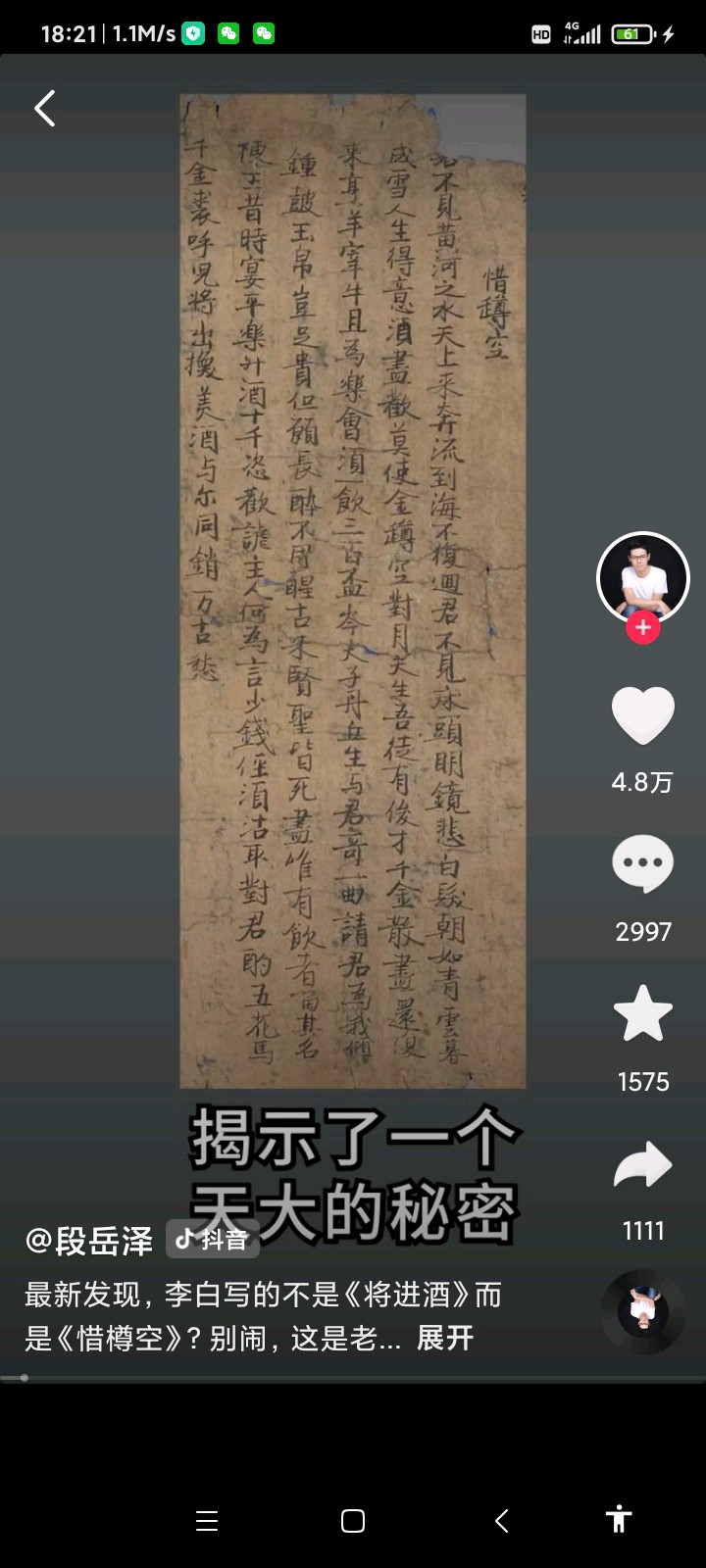The width and height of the screenshot is (706, 1568).
Task: Open the accessibility shortcut icon
Action: point(619,1519)
